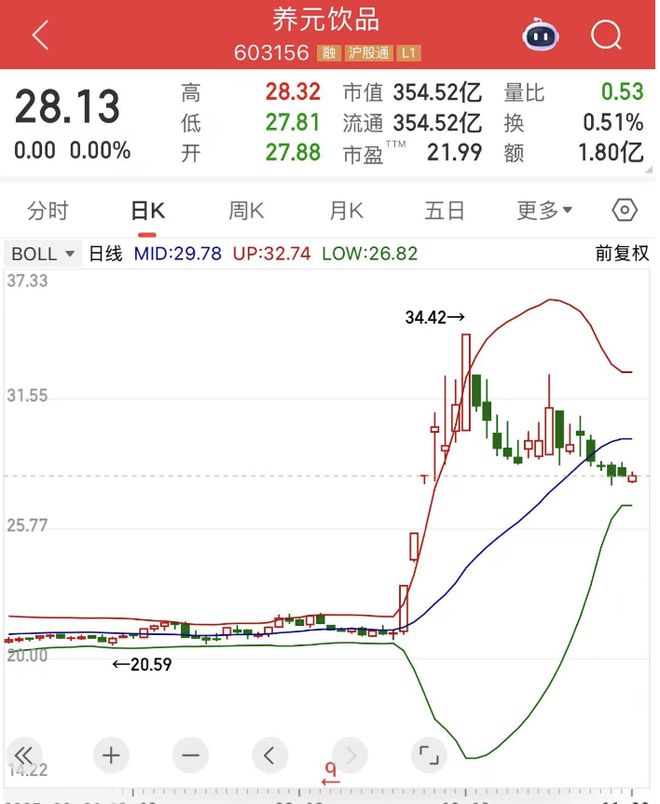This screenshot has height=804, width=660.
Task: Switch to the 周K chart tab
Action: coord(246,211)
